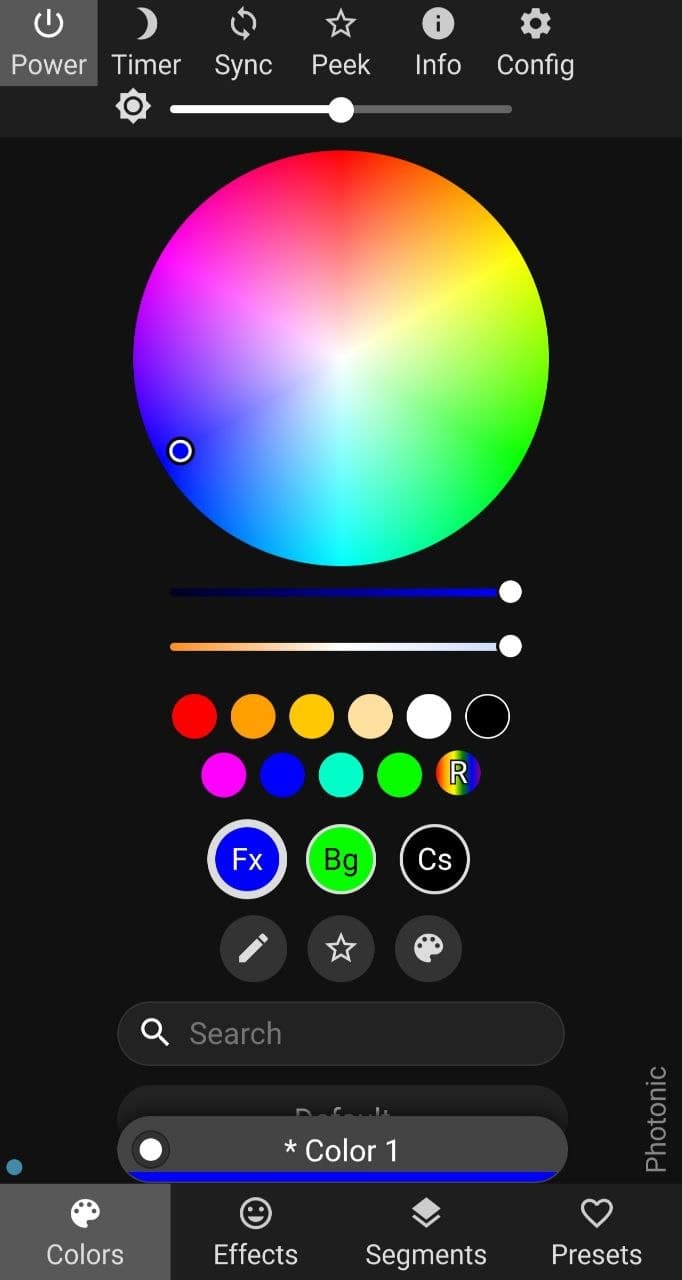Screen dimensions: 682x1280
Task: Tap the star favorites button
Action: pos(341,948)
